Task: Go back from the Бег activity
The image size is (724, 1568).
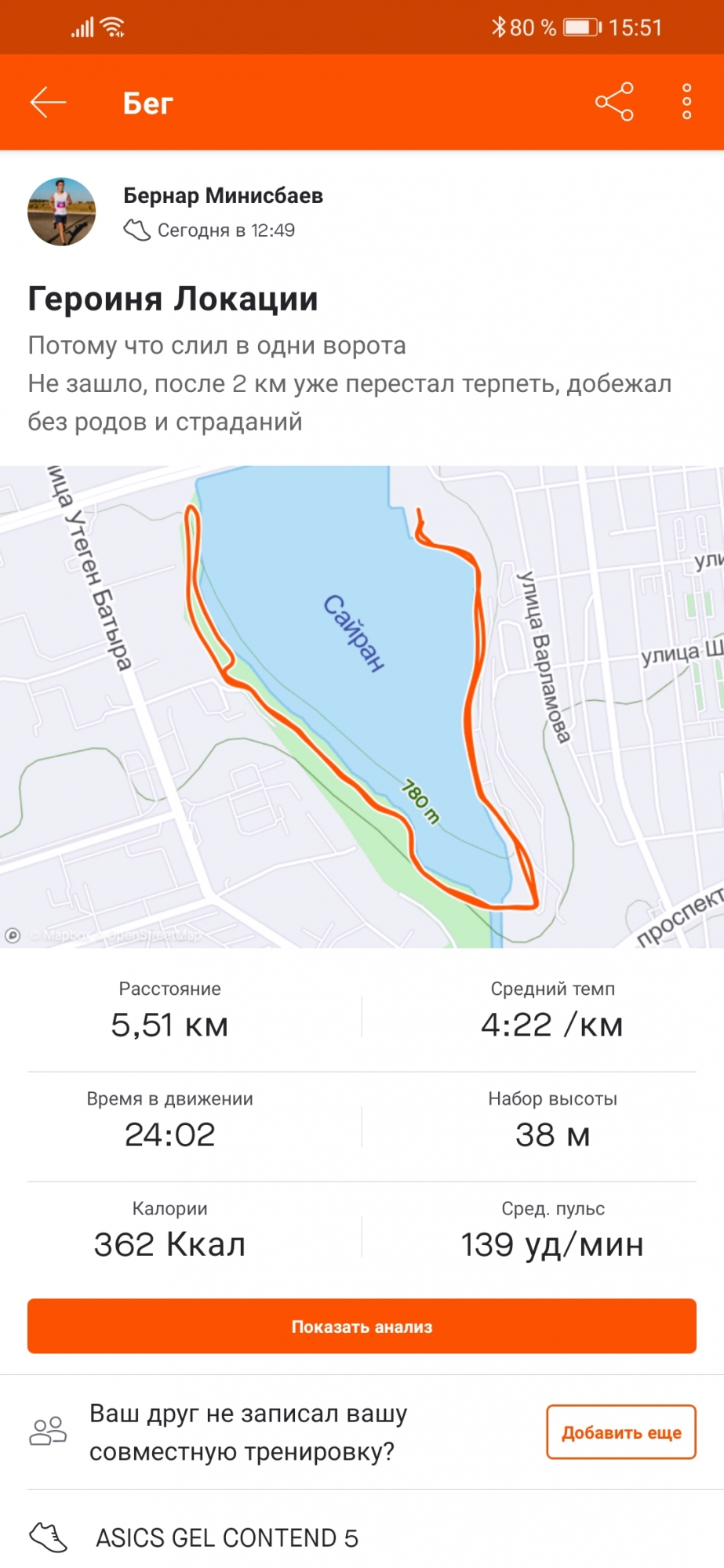Action: (49, 102)
